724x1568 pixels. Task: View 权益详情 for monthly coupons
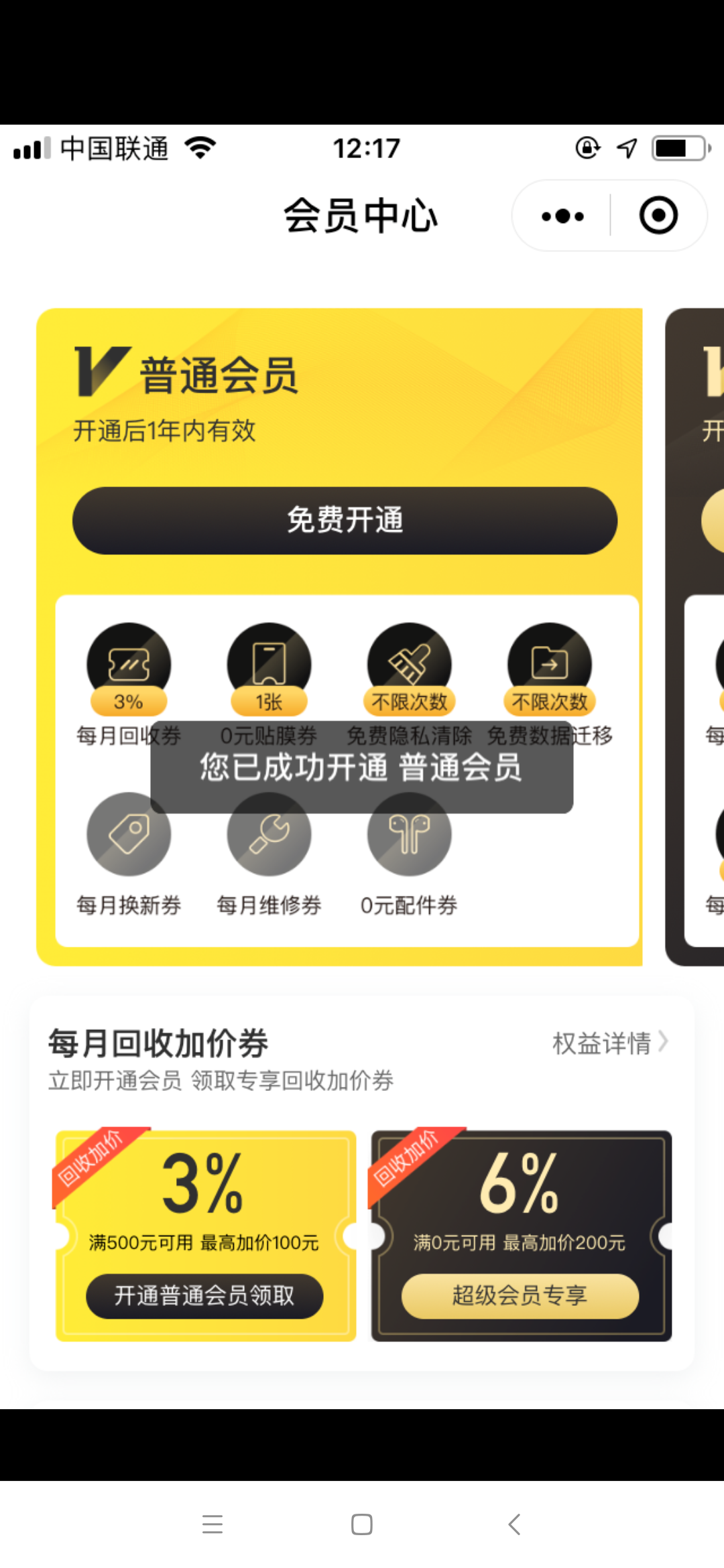pos(609,1043)
